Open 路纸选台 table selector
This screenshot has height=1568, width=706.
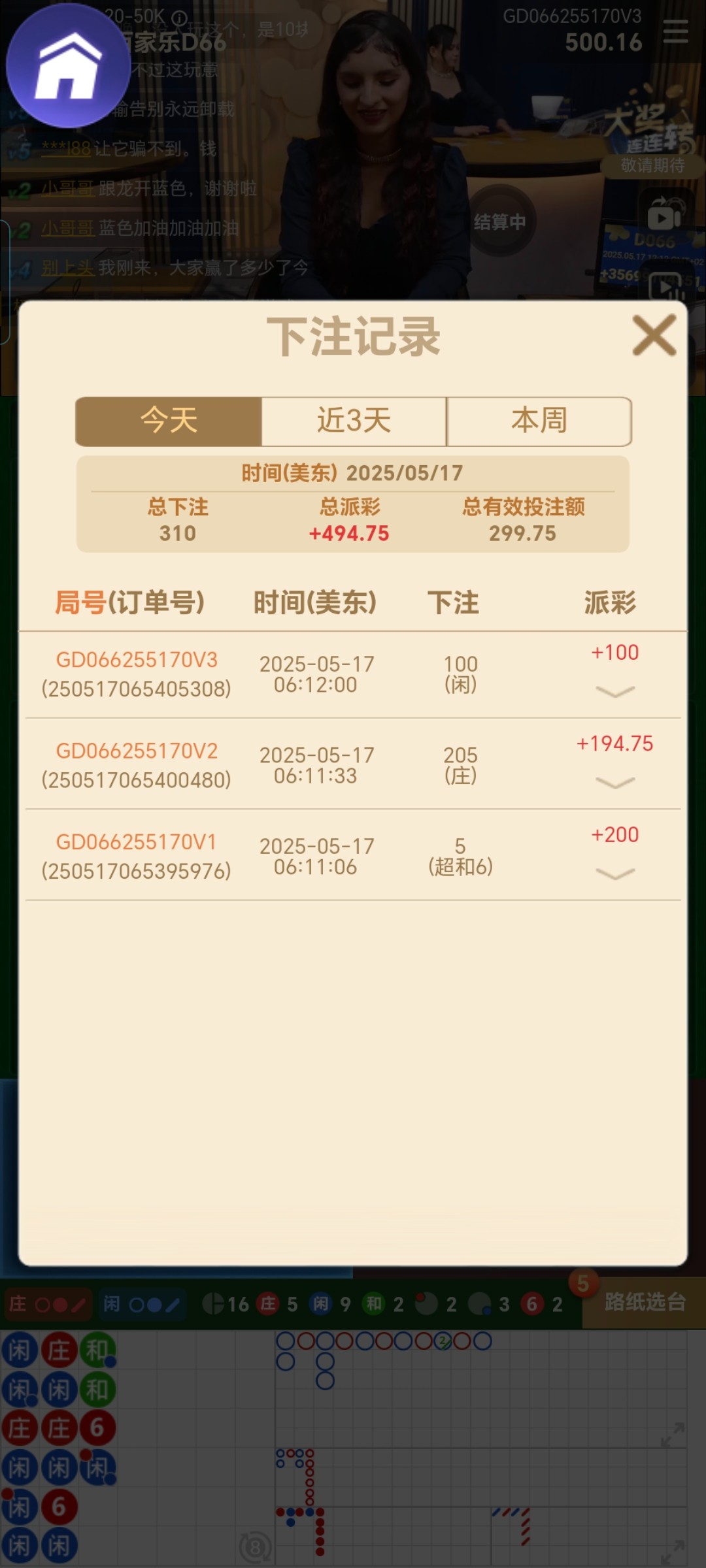tap(644, 1302)
